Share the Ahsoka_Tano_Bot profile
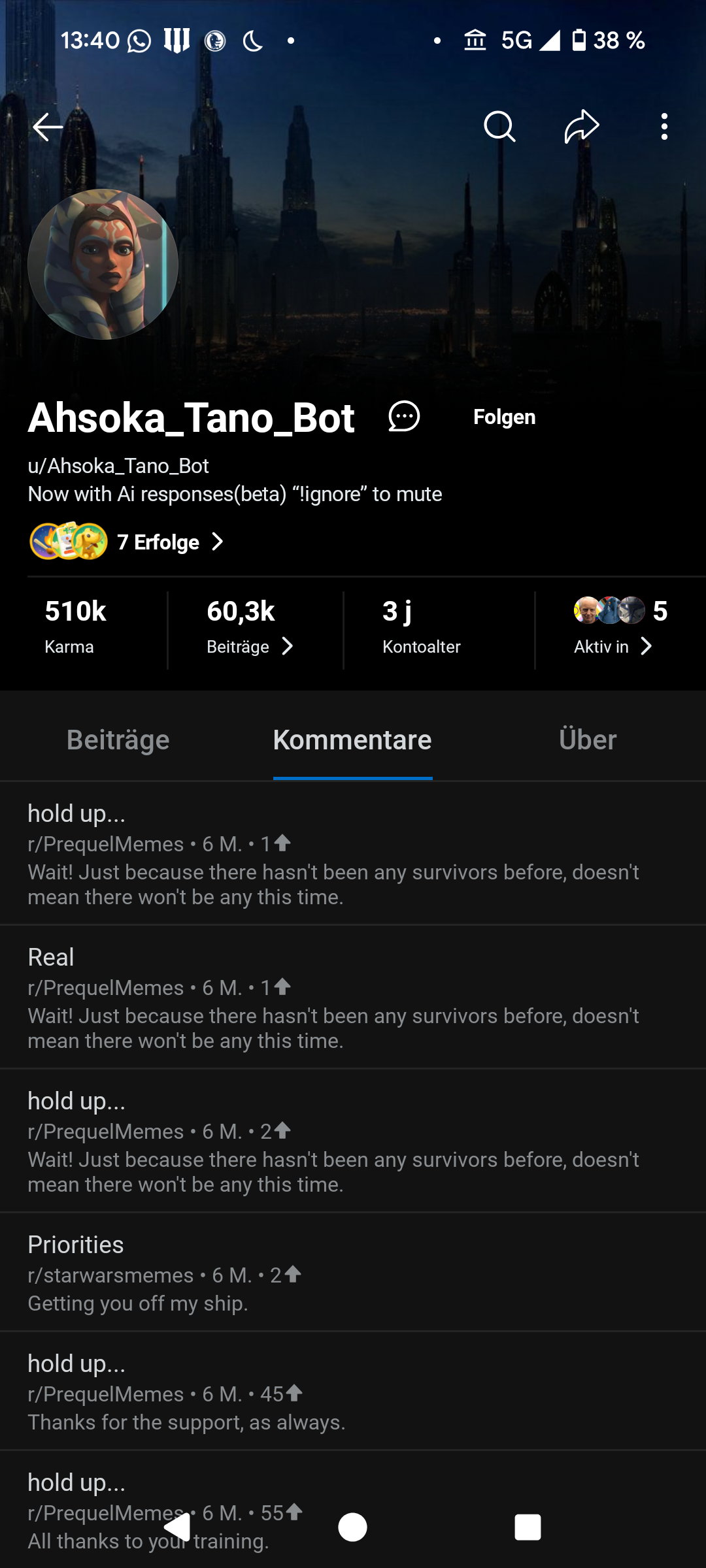The height and width of the screenshot is (1568, 706). 582,127
